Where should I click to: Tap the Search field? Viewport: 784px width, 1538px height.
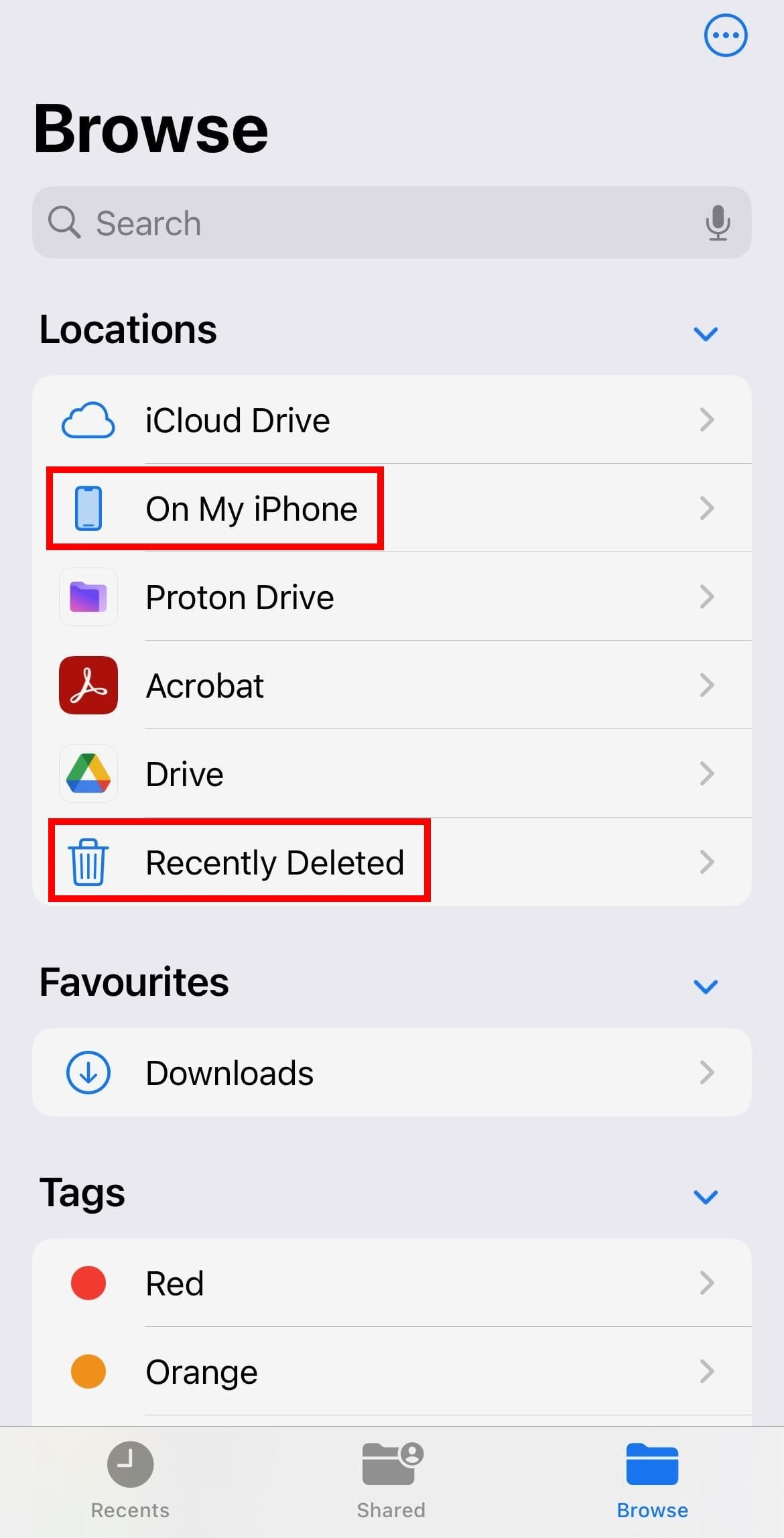[x=391, y=222]
